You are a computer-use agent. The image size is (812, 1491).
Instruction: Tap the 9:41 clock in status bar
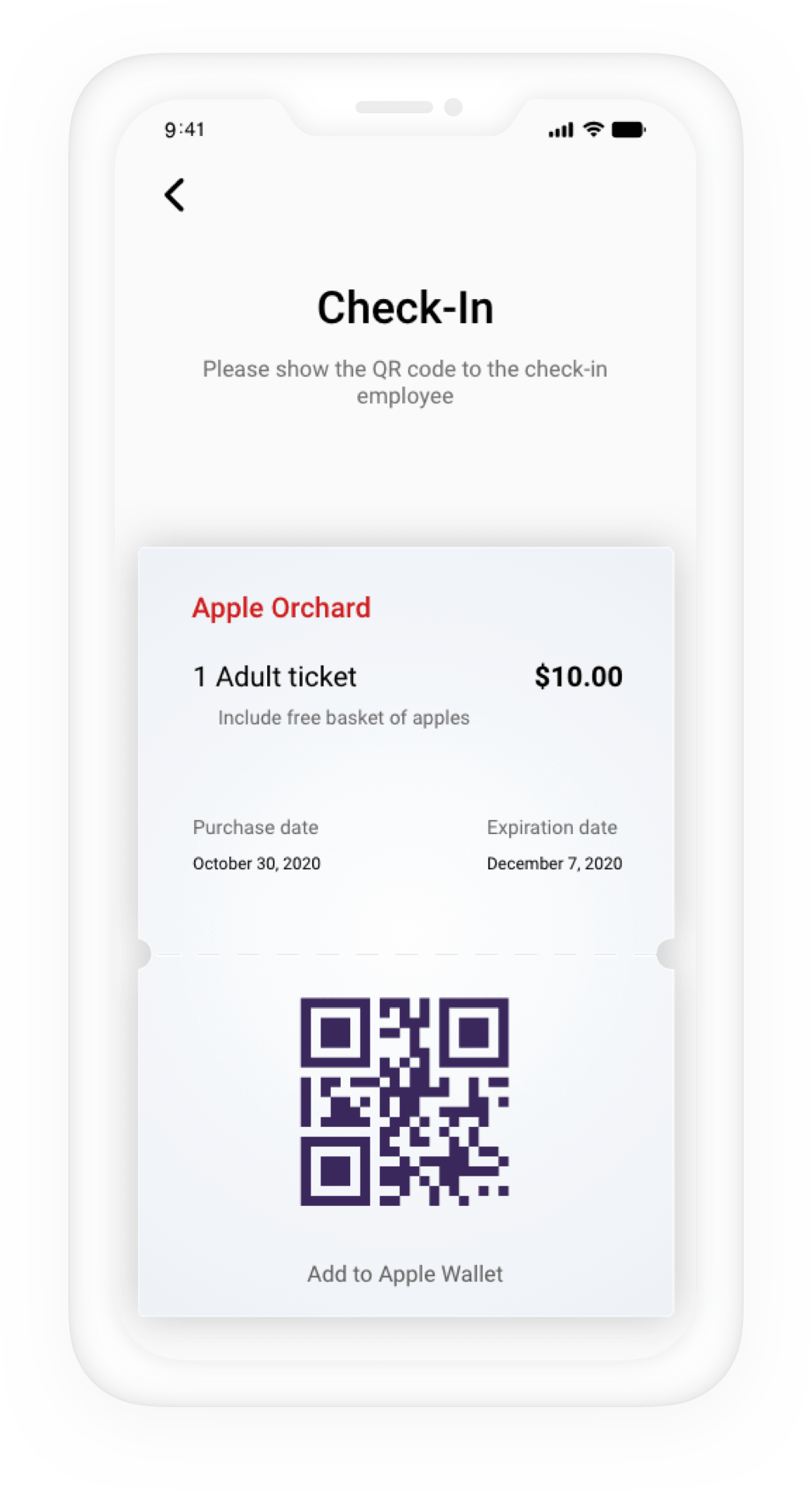(184, 129)
